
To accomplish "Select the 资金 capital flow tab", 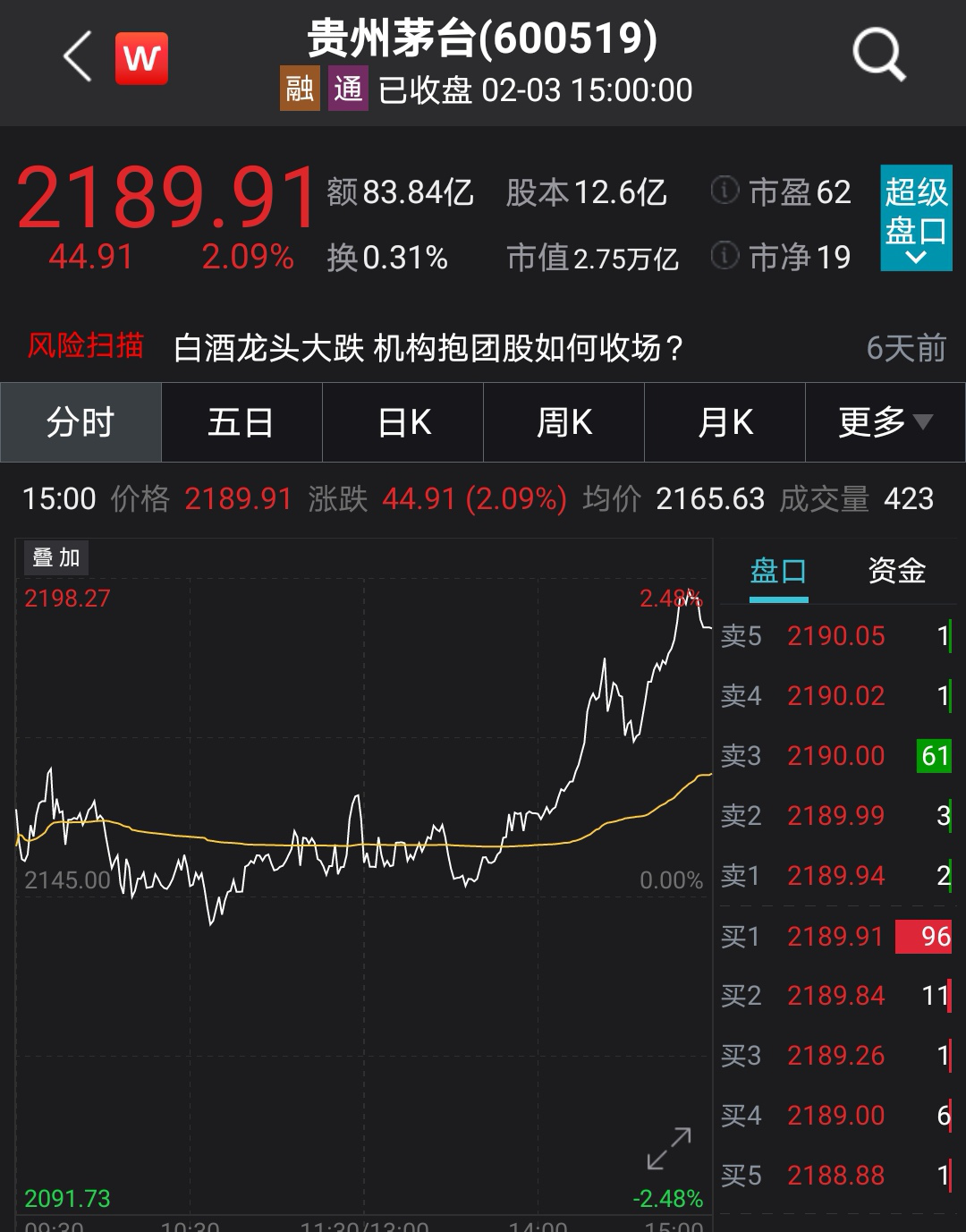I will tap(896, 571).
